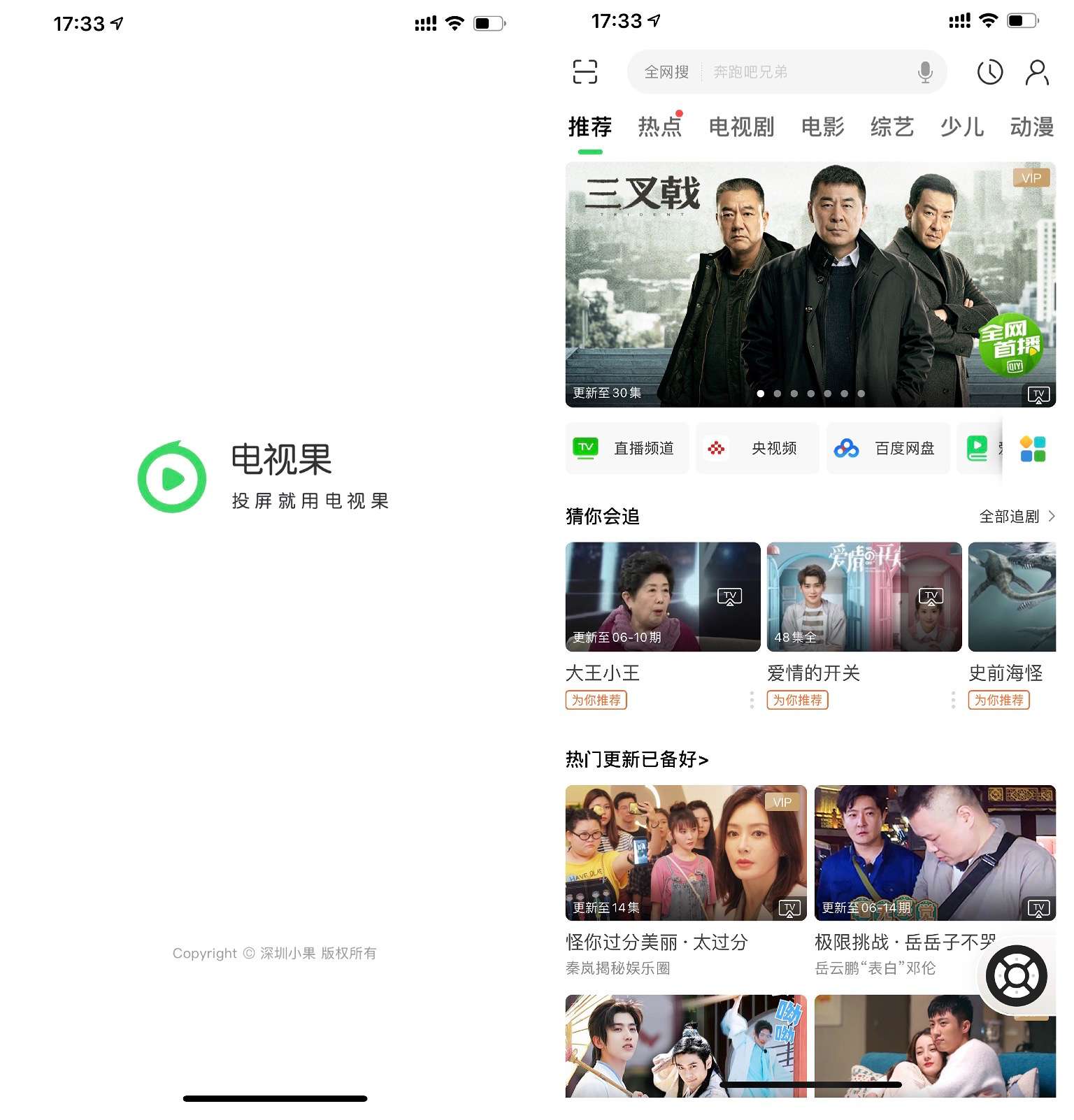Open 百度网盘 shortcut

click(887, 448)
